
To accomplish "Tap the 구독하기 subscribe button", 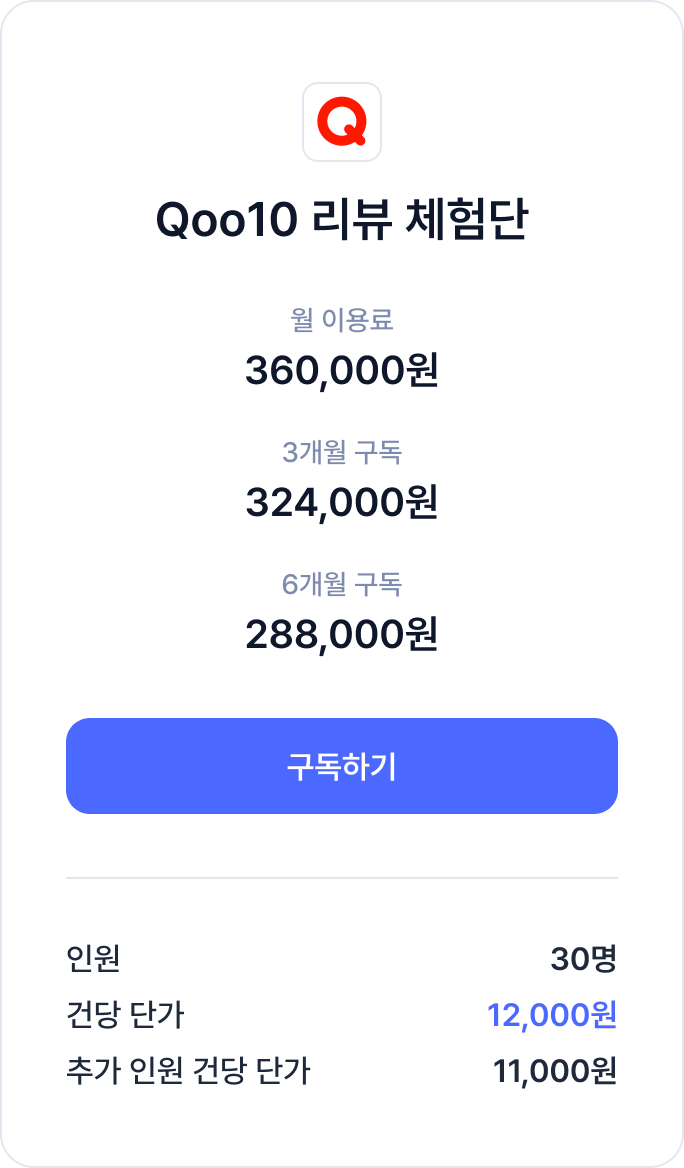I will [342, 766].
